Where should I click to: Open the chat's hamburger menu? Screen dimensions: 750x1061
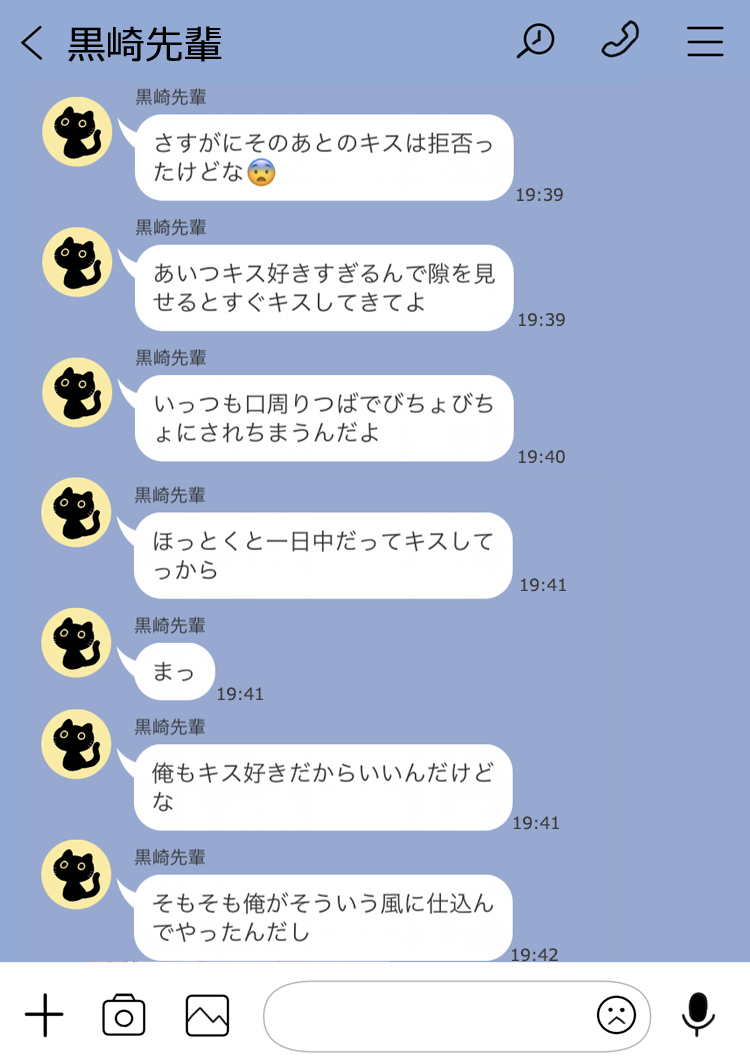coord(705,41)
